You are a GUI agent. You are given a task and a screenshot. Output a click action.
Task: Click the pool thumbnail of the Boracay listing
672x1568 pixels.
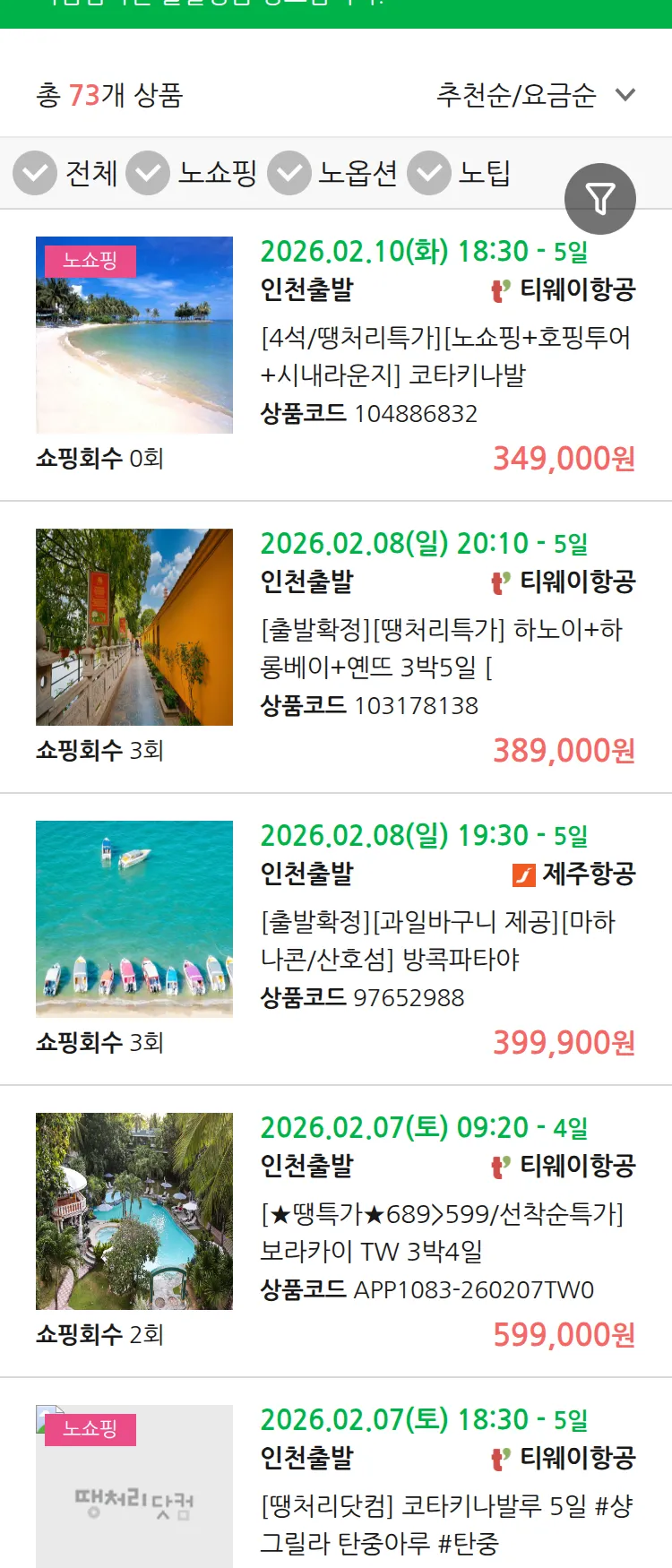134,1211
